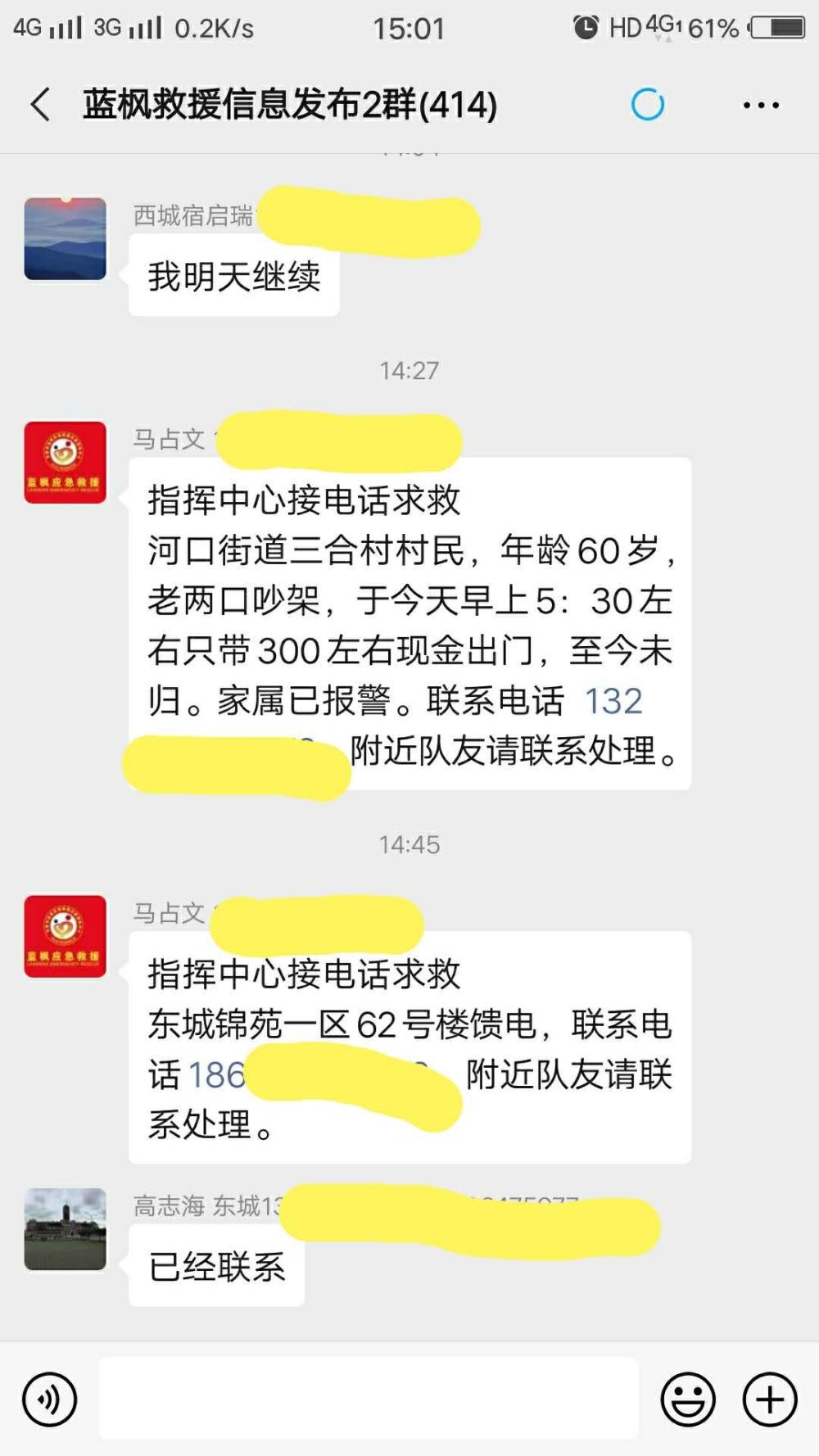Open 高志海's avatar profile
The height and width of the screenshot is (1456, 819).
point(66,1229)
